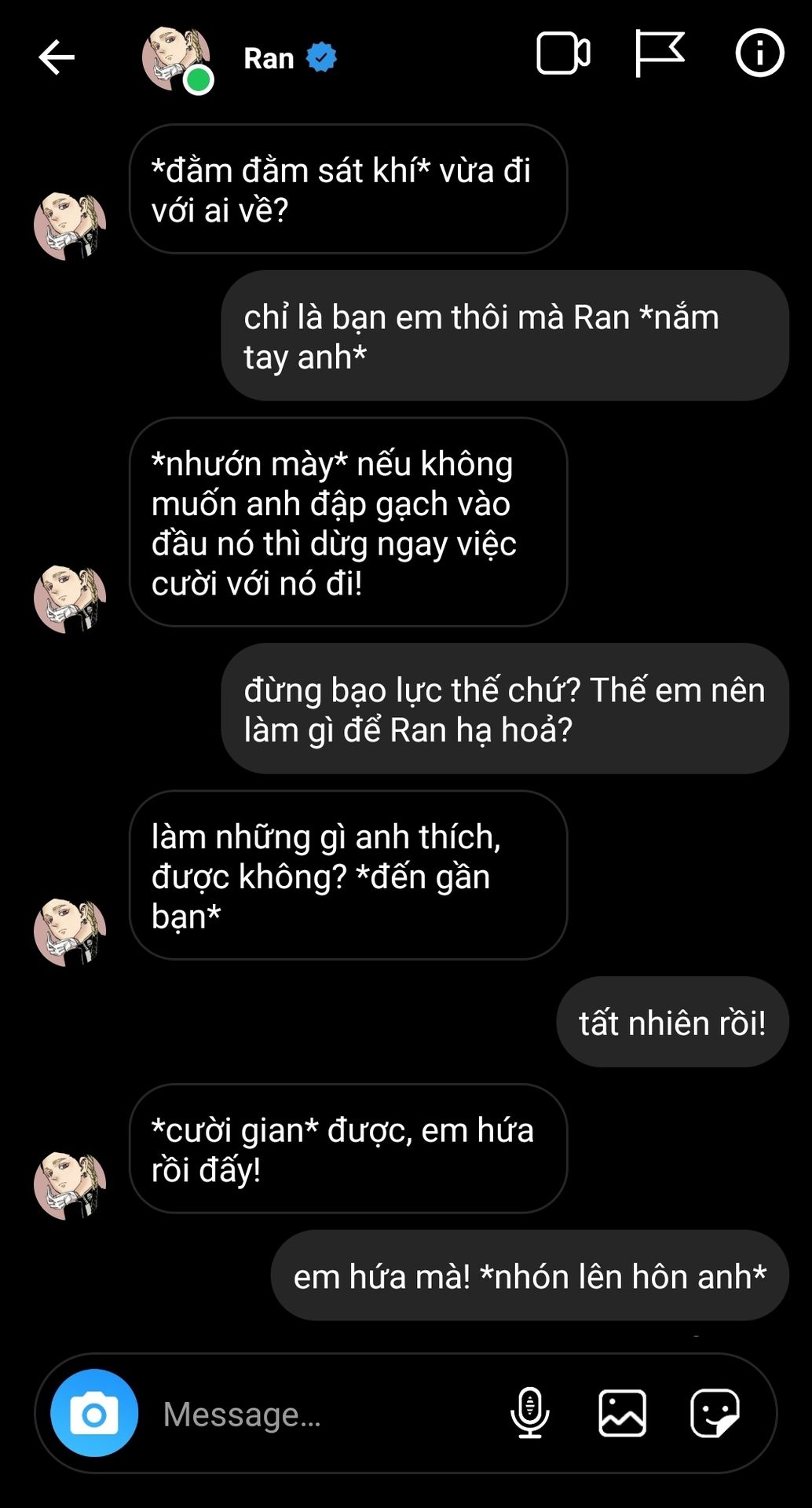Open Ran's profile from the header

click(x=267, y=58)
